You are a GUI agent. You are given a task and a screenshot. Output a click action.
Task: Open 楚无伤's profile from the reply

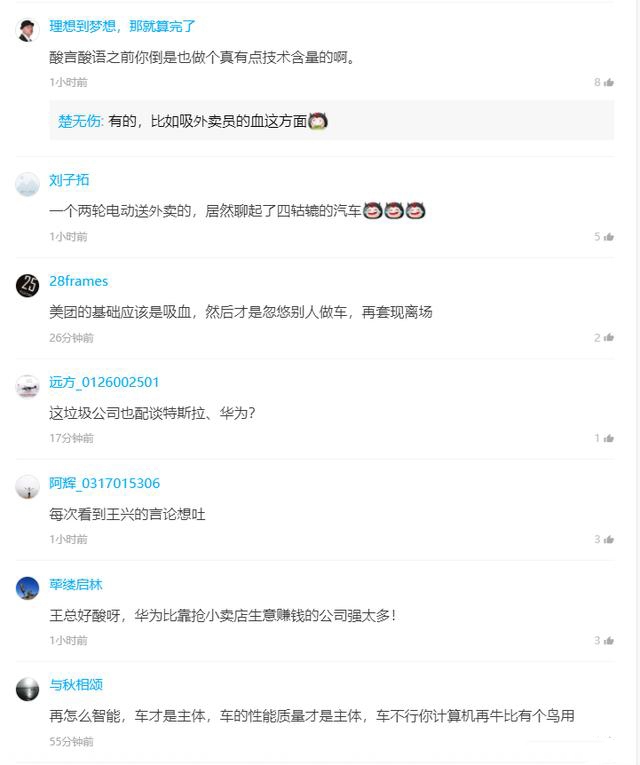(x=80, y=121)
